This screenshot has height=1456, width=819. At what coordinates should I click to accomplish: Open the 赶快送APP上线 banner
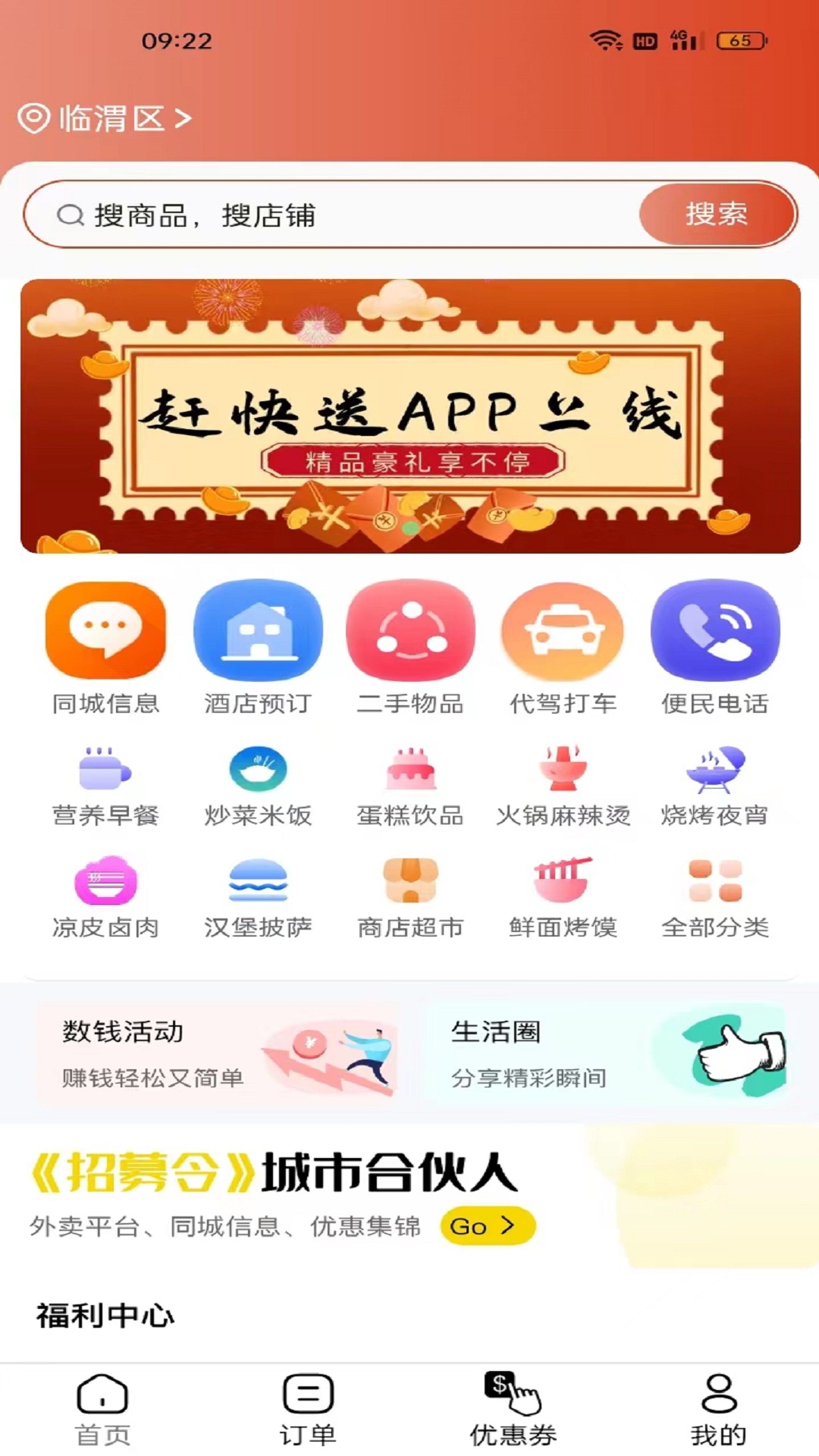409,416
